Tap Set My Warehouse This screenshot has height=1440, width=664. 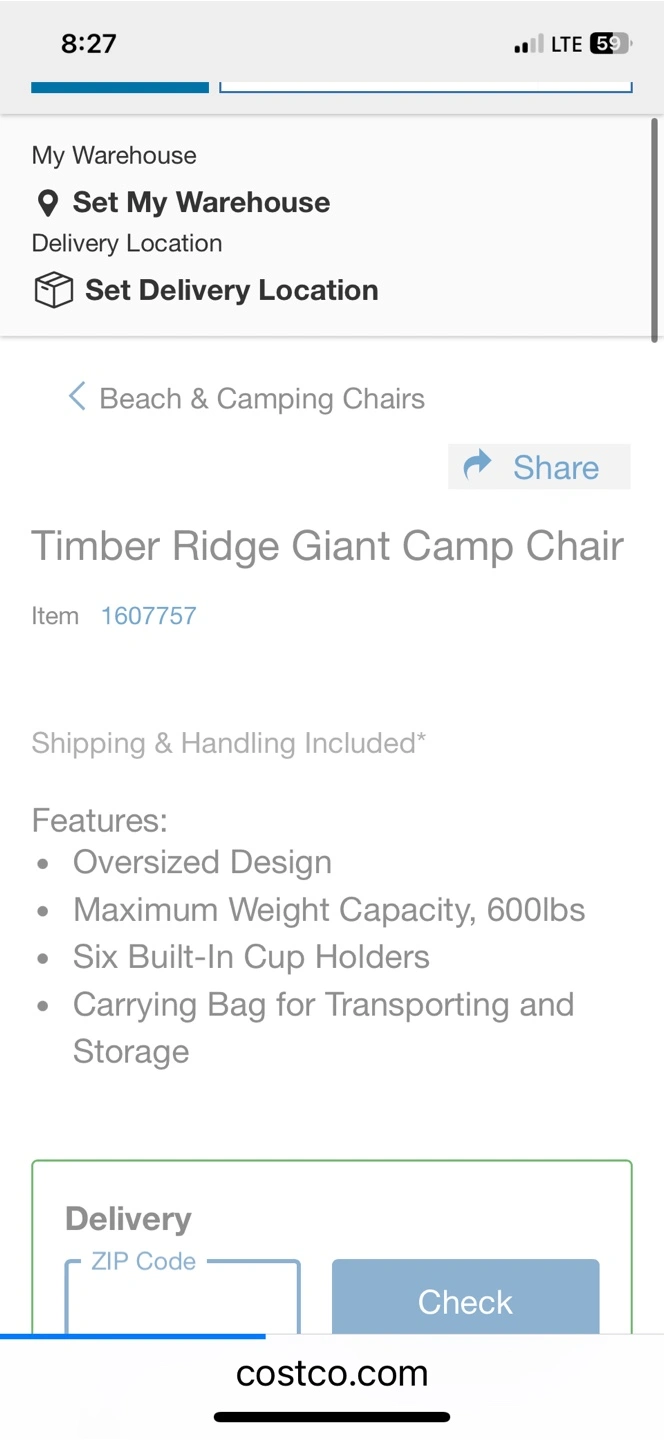pyautogui.click(x=182, y=203)
